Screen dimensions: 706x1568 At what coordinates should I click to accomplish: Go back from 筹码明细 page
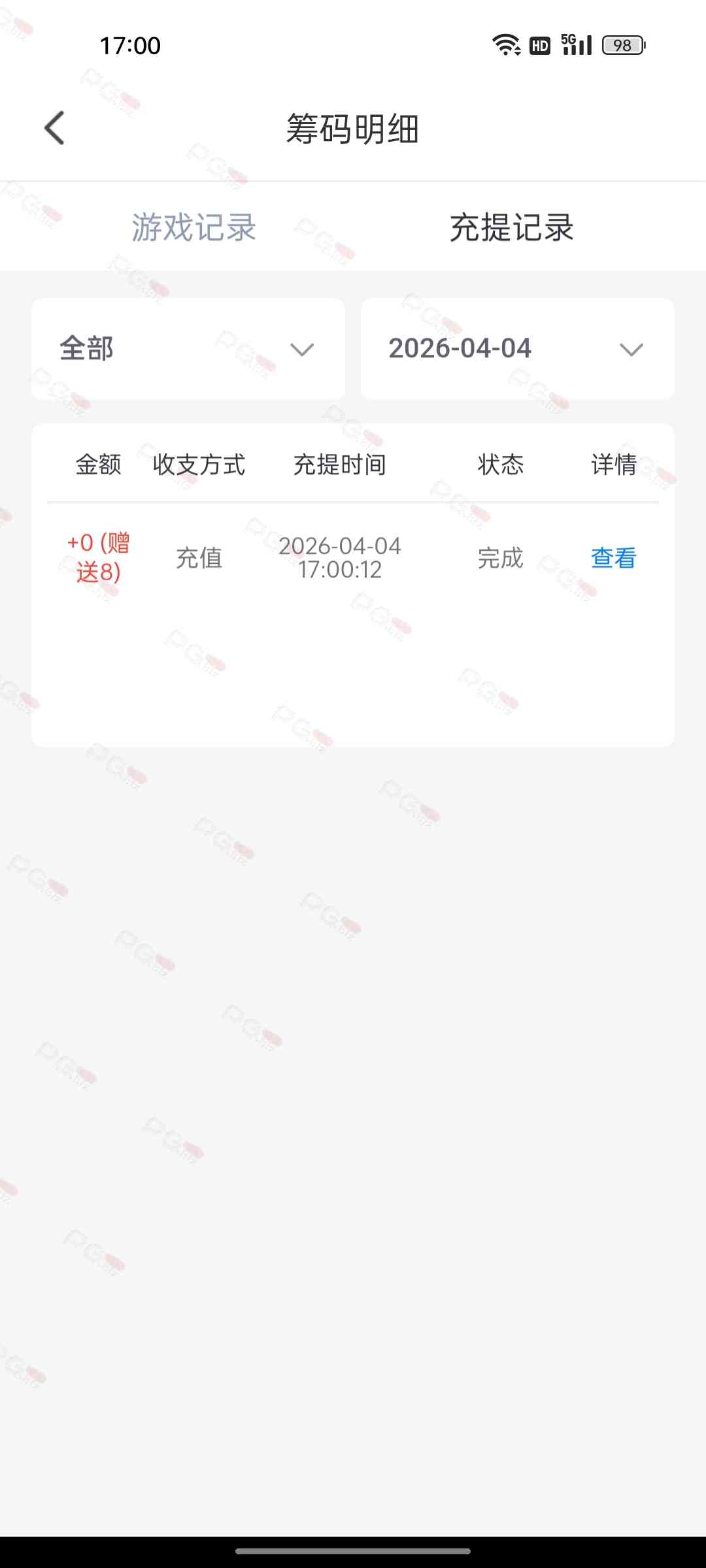click(55, 128)
